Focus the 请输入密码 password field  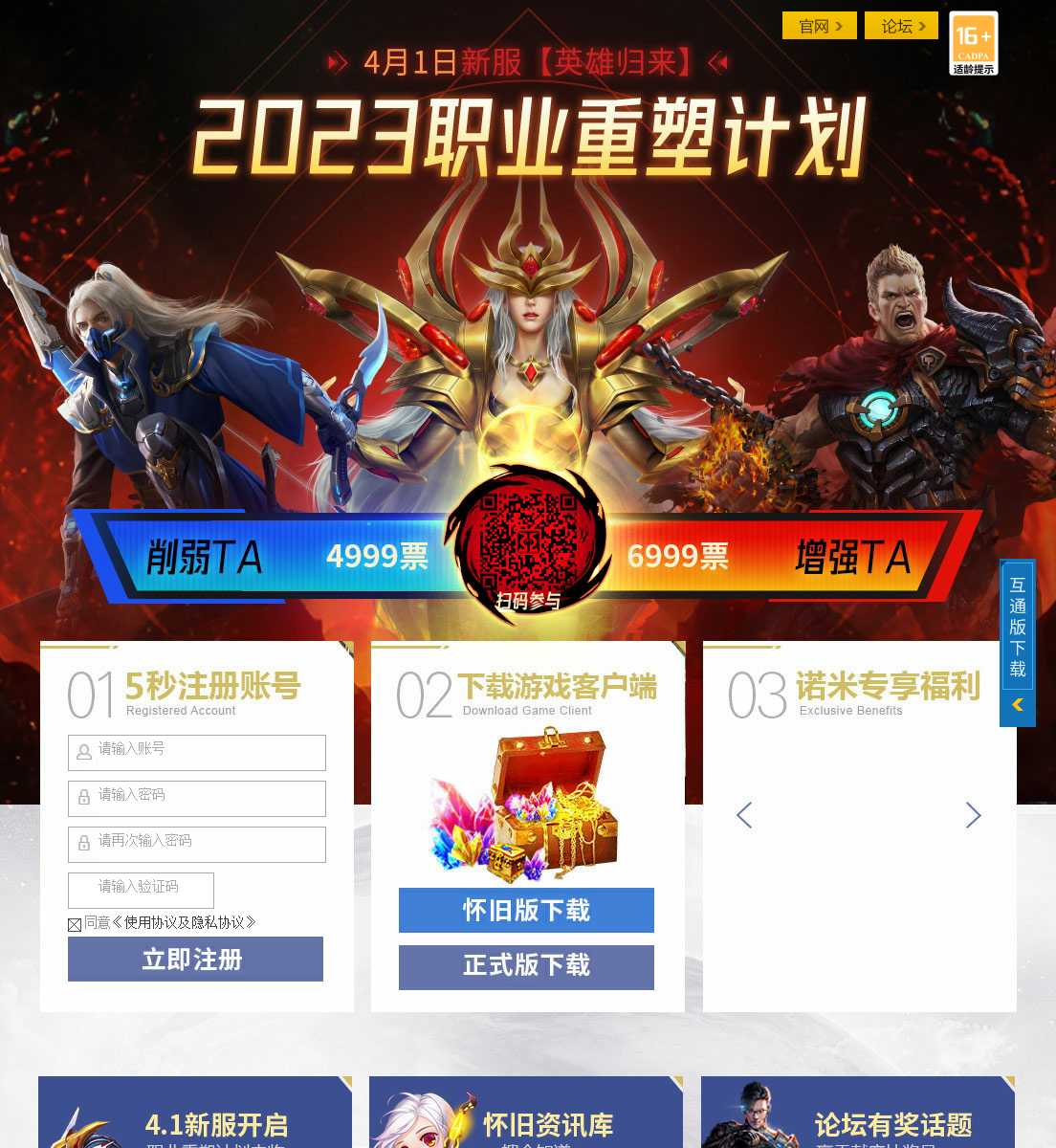(197, 798)
